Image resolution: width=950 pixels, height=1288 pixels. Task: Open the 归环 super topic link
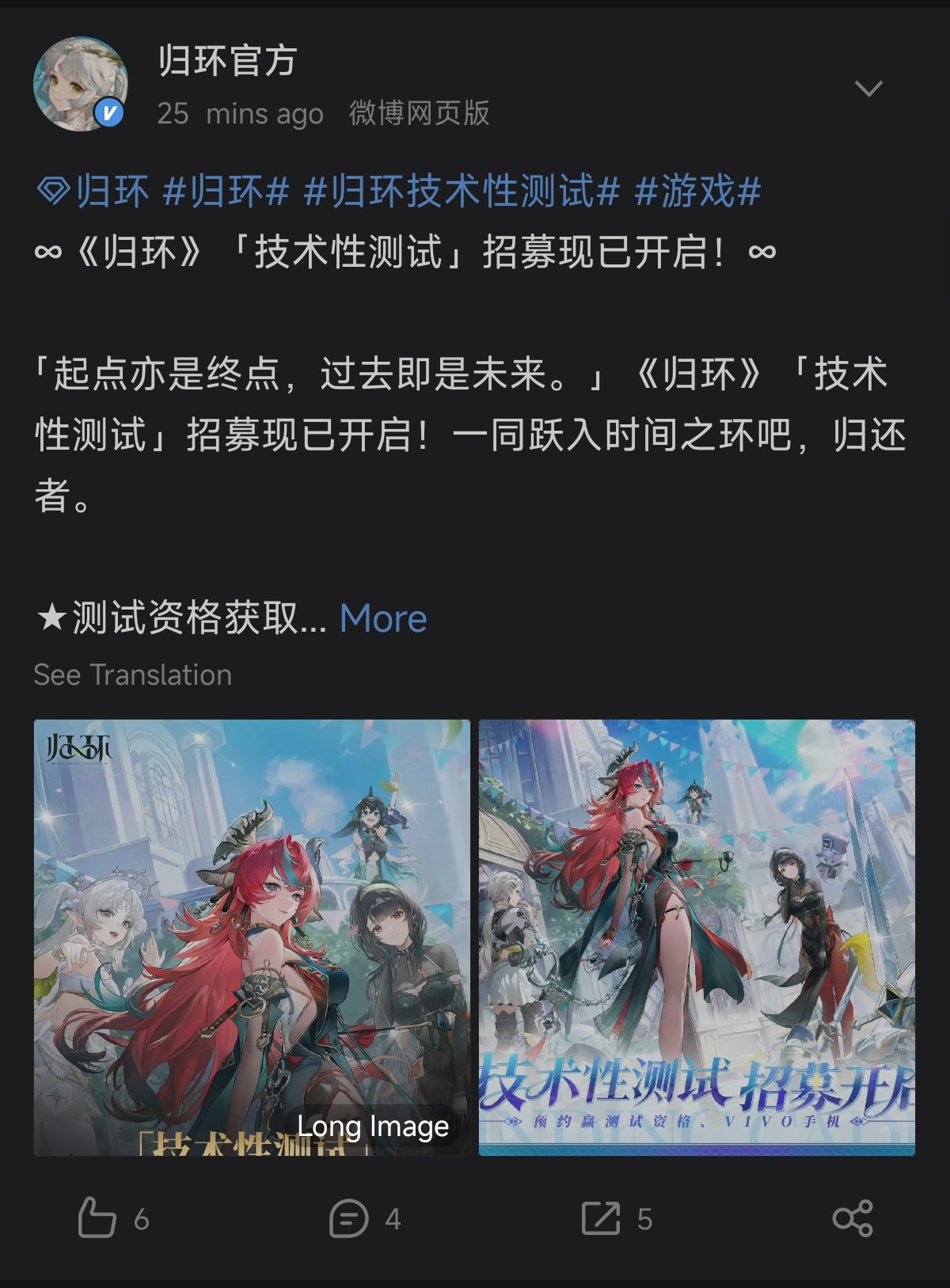[93, 192]
